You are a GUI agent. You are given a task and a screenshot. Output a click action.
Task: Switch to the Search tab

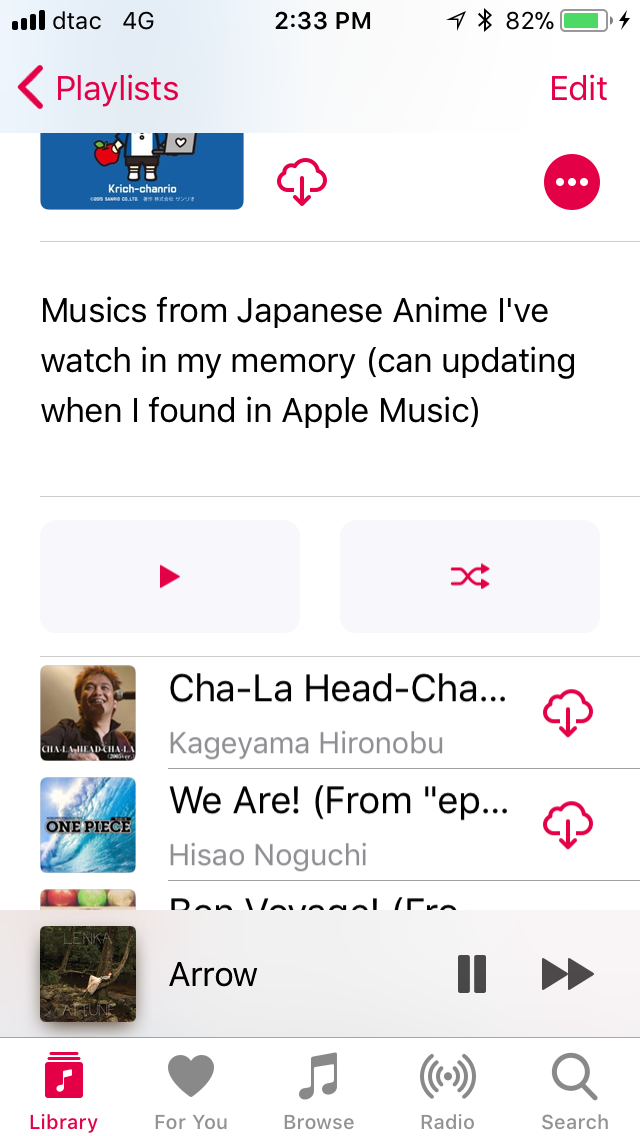575,1092
